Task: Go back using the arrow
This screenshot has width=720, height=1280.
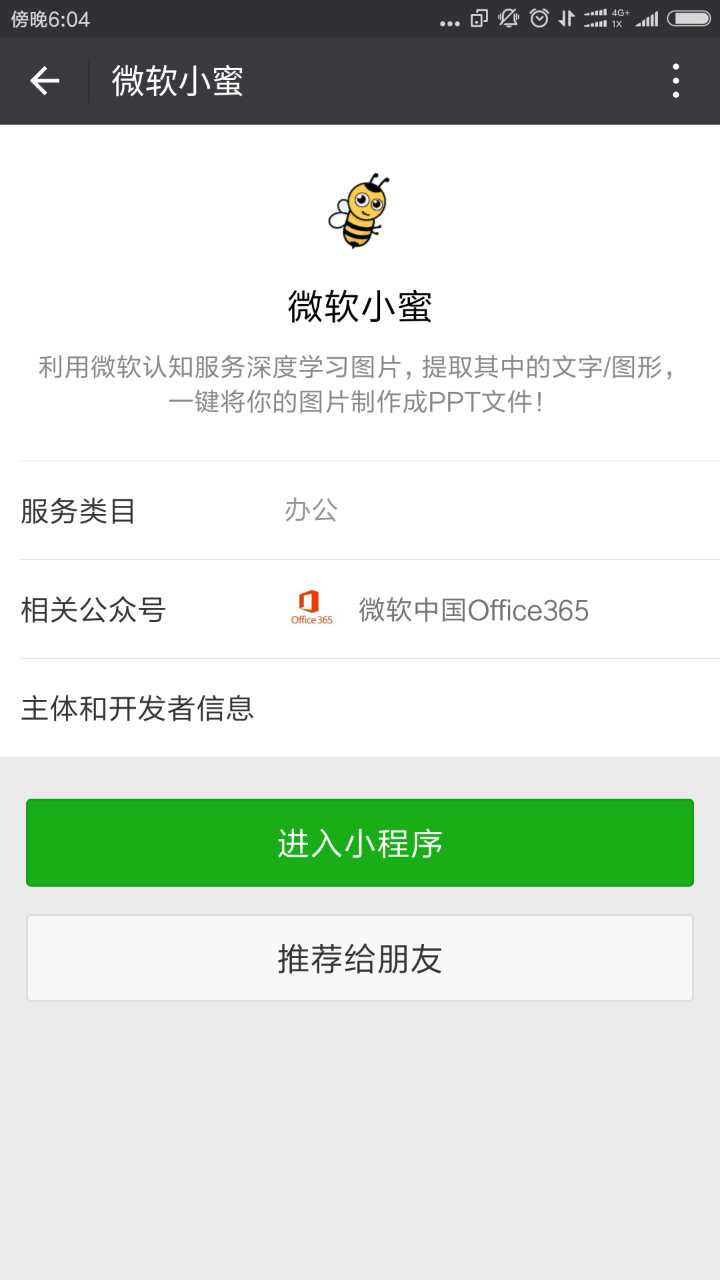Action: coord(45,81)
